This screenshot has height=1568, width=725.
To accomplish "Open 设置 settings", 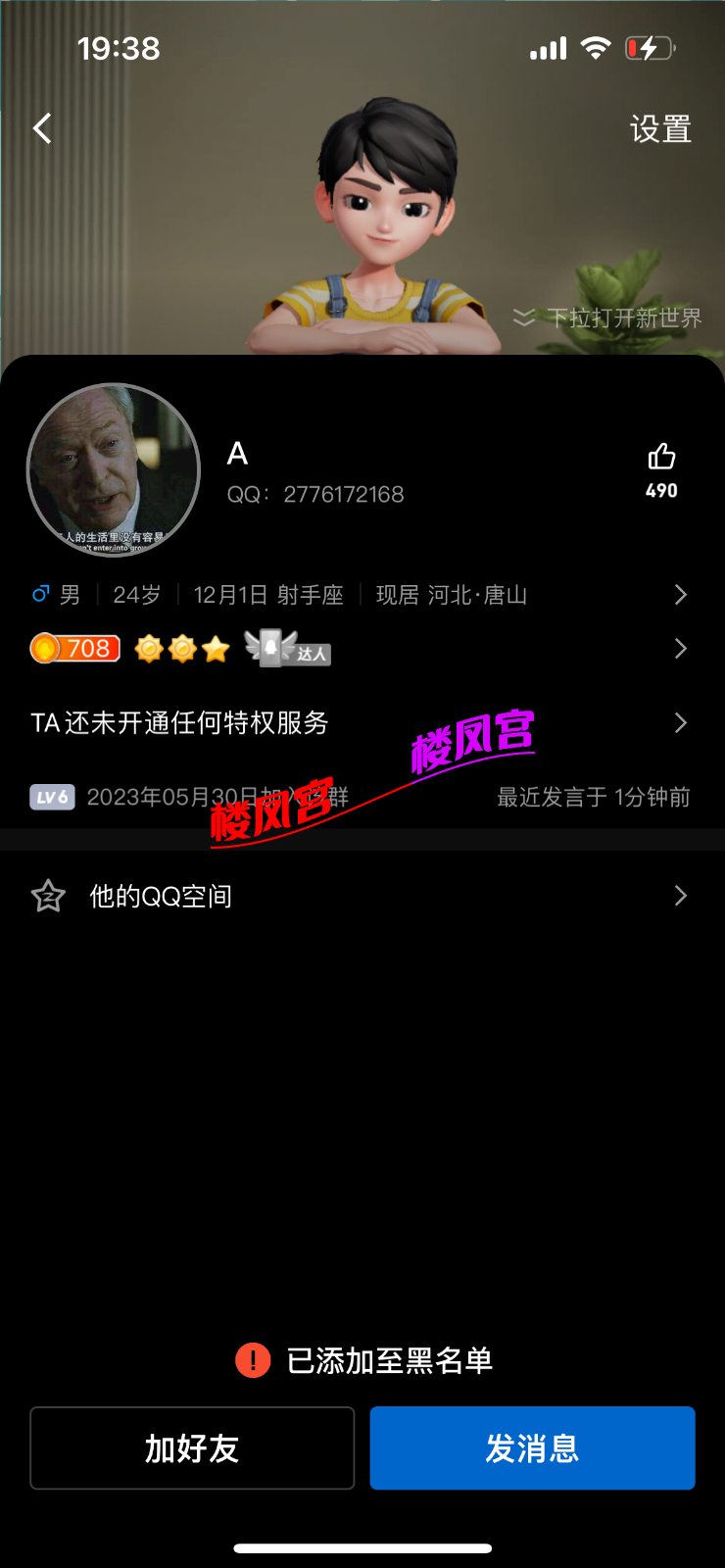I will point(660,129).
